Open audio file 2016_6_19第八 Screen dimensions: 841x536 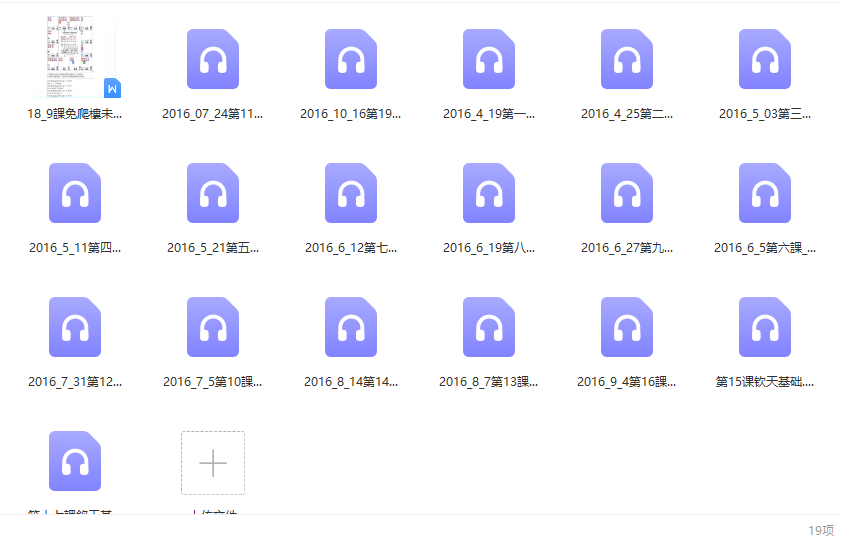tap(489, 193)
